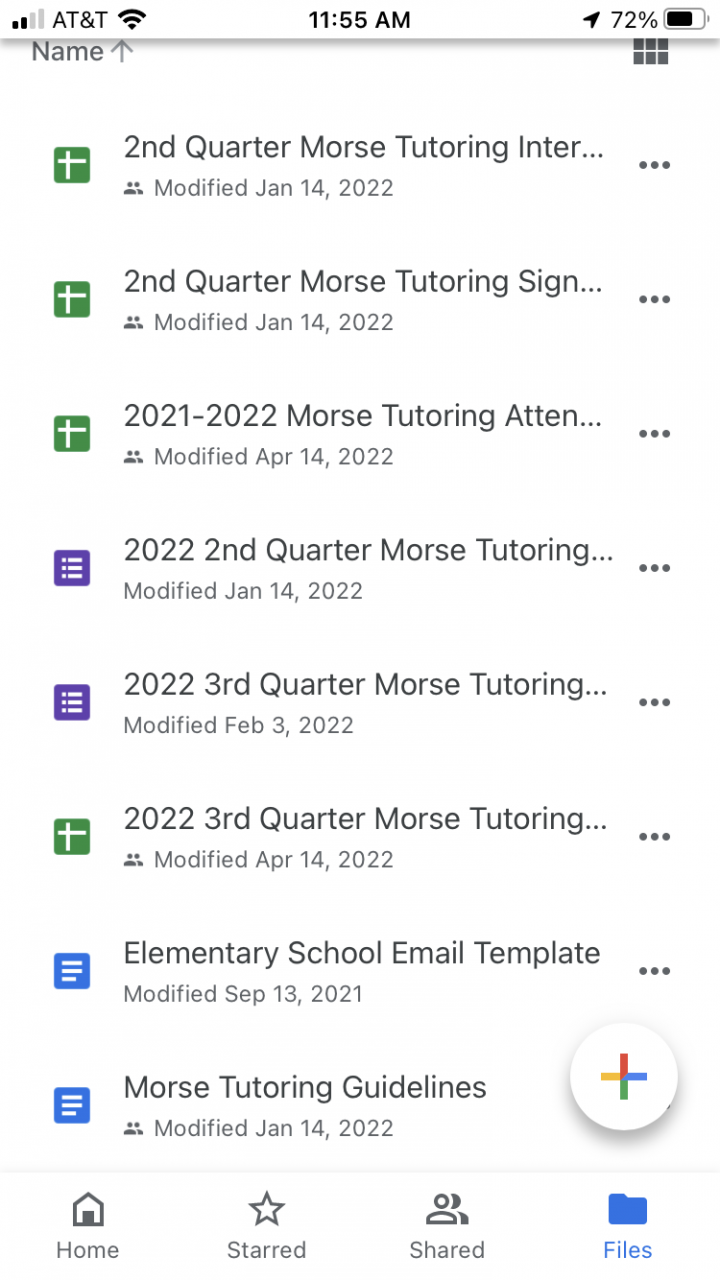This screenshot has height=1280, width=720.
Task: Open 2022 2nd Quarter Morse Tutoring form
Action: point(367,551)
